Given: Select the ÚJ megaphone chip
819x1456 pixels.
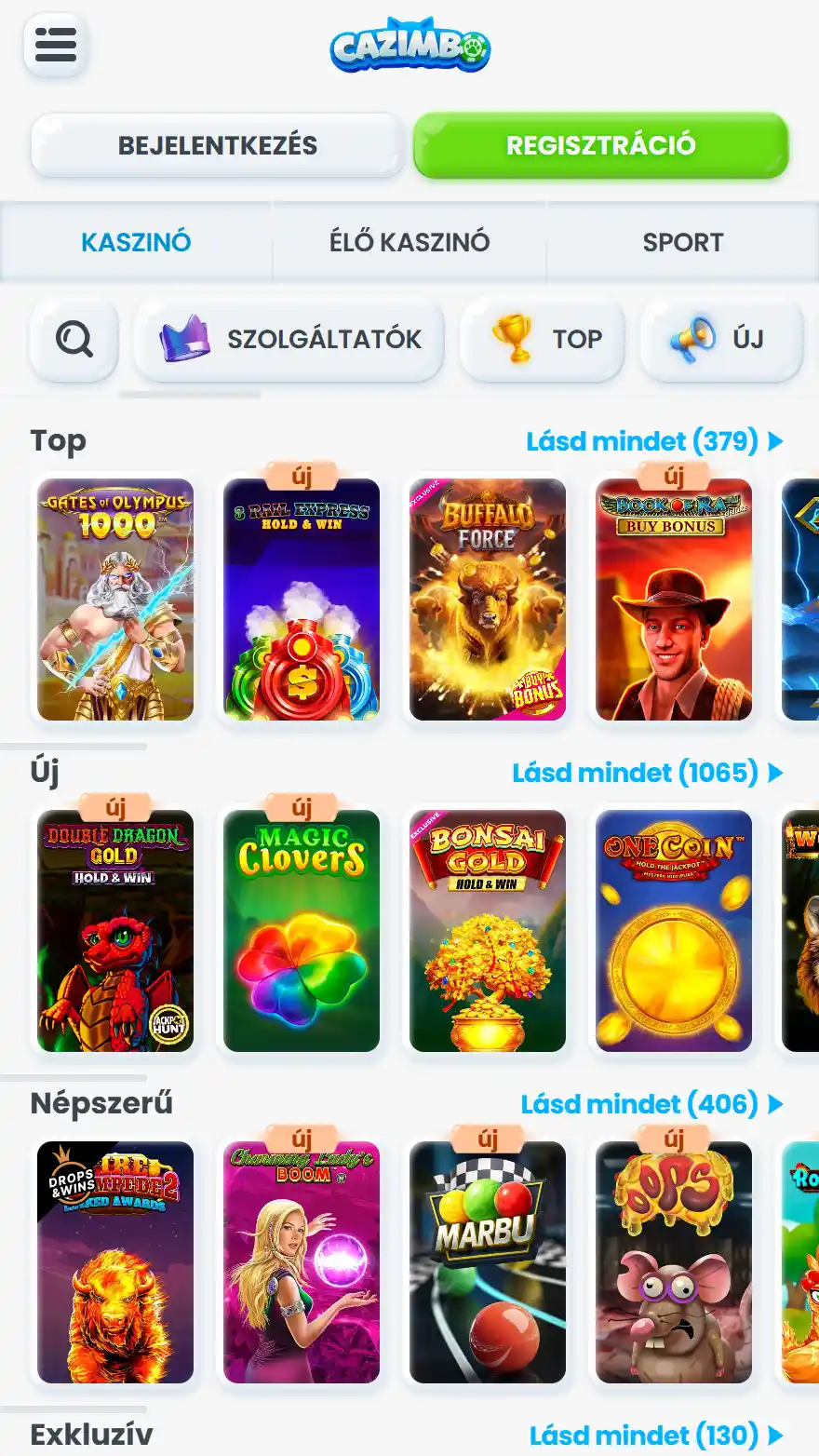Looking at the screenshot, I should pyautogui.click(x=721, y=339).
